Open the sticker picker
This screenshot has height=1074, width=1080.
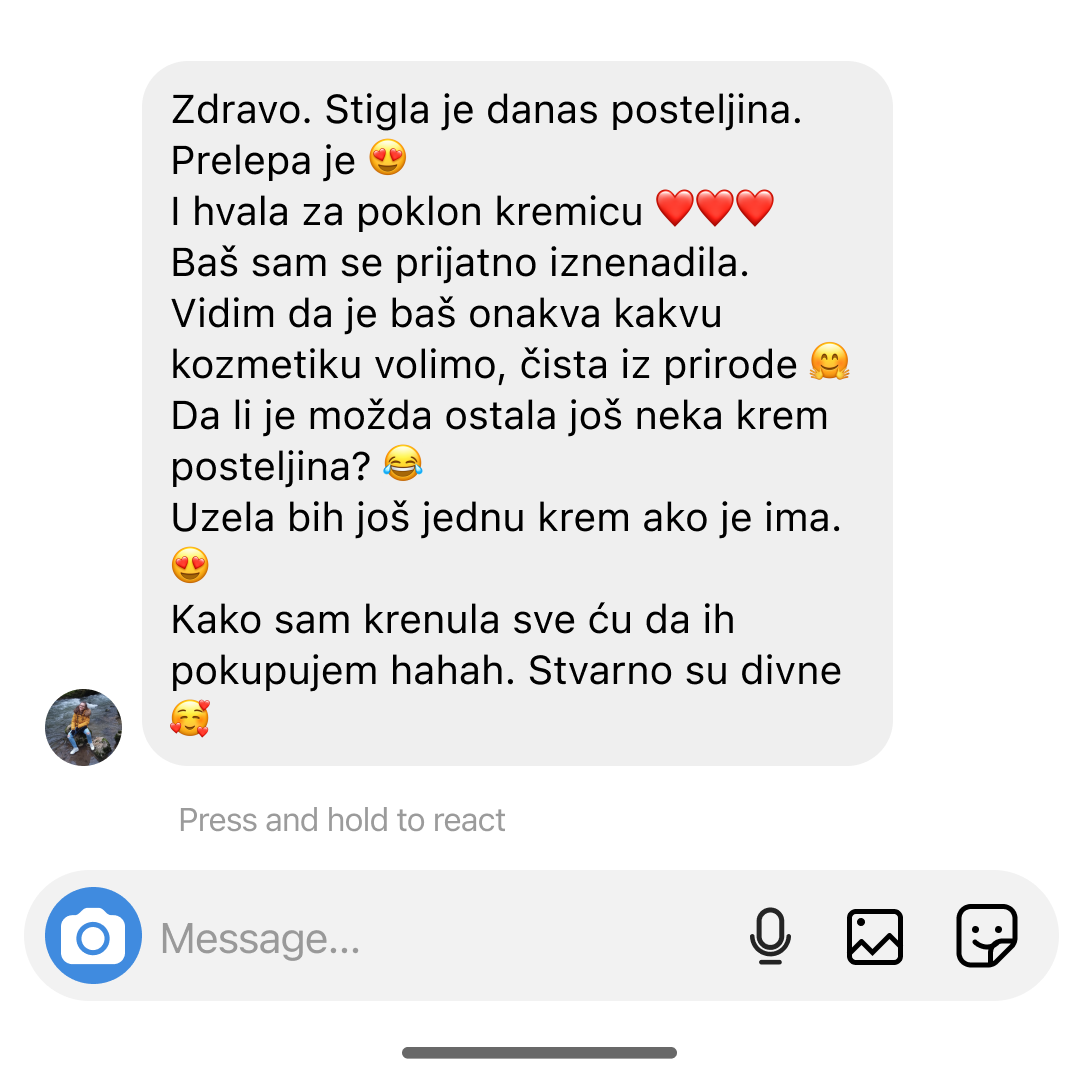(986, 936)
